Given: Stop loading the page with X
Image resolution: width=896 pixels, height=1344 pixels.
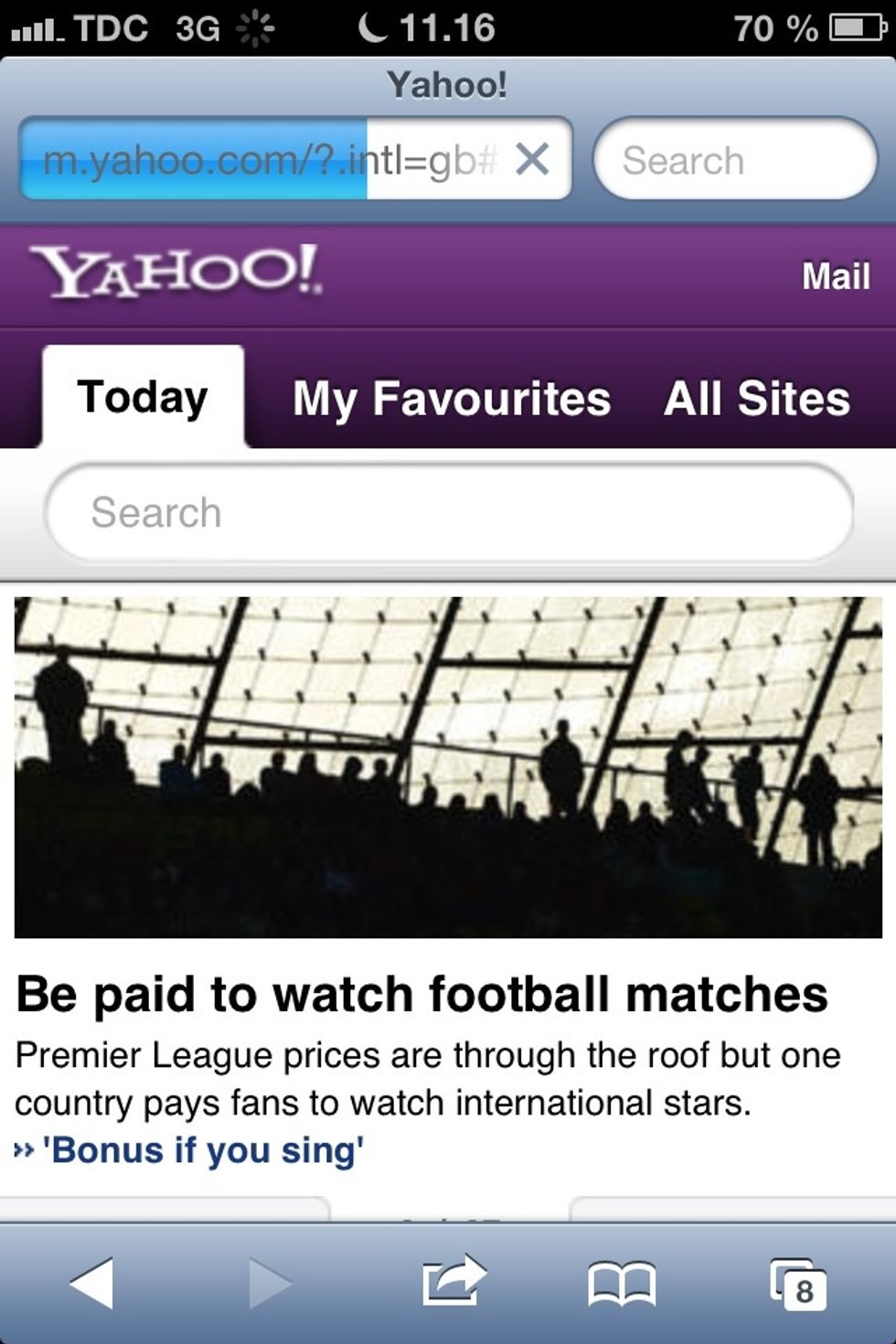Looking at the screenshot, I should coord(532,160).
